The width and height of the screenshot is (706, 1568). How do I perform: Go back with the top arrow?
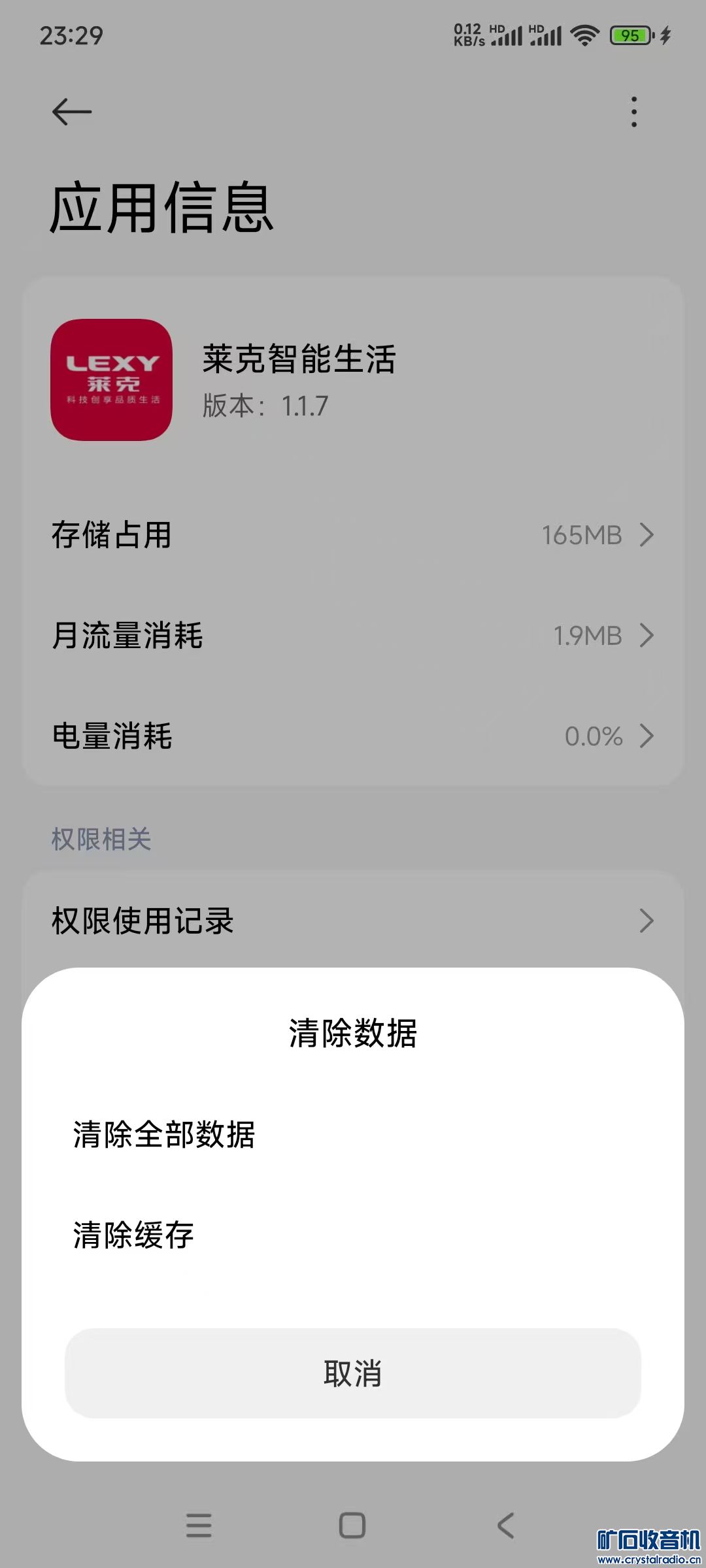click(72, 112)
